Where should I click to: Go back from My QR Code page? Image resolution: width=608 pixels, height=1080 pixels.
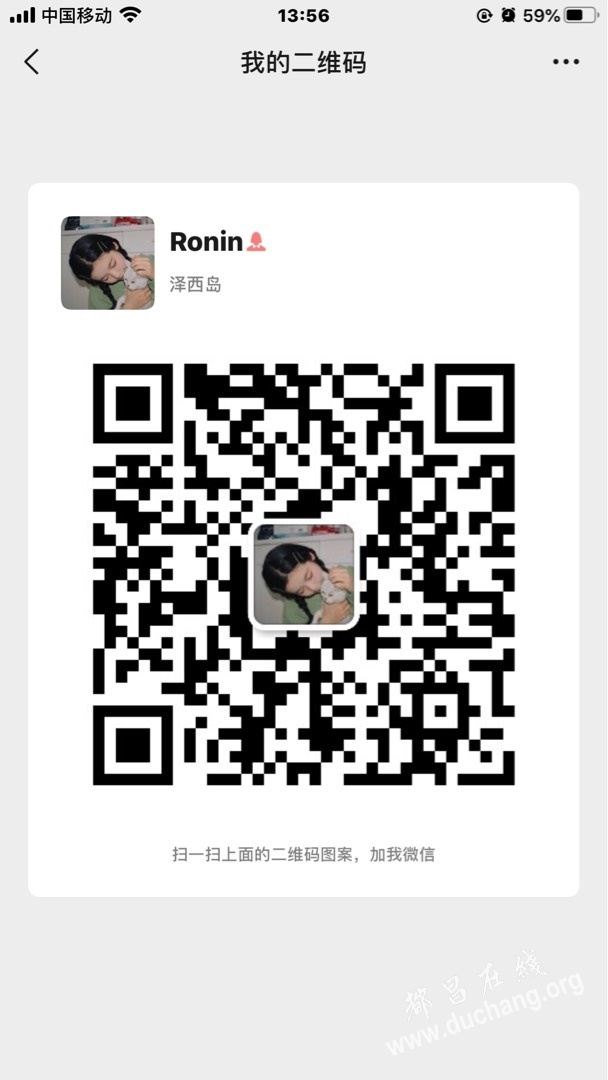[32, 62]
